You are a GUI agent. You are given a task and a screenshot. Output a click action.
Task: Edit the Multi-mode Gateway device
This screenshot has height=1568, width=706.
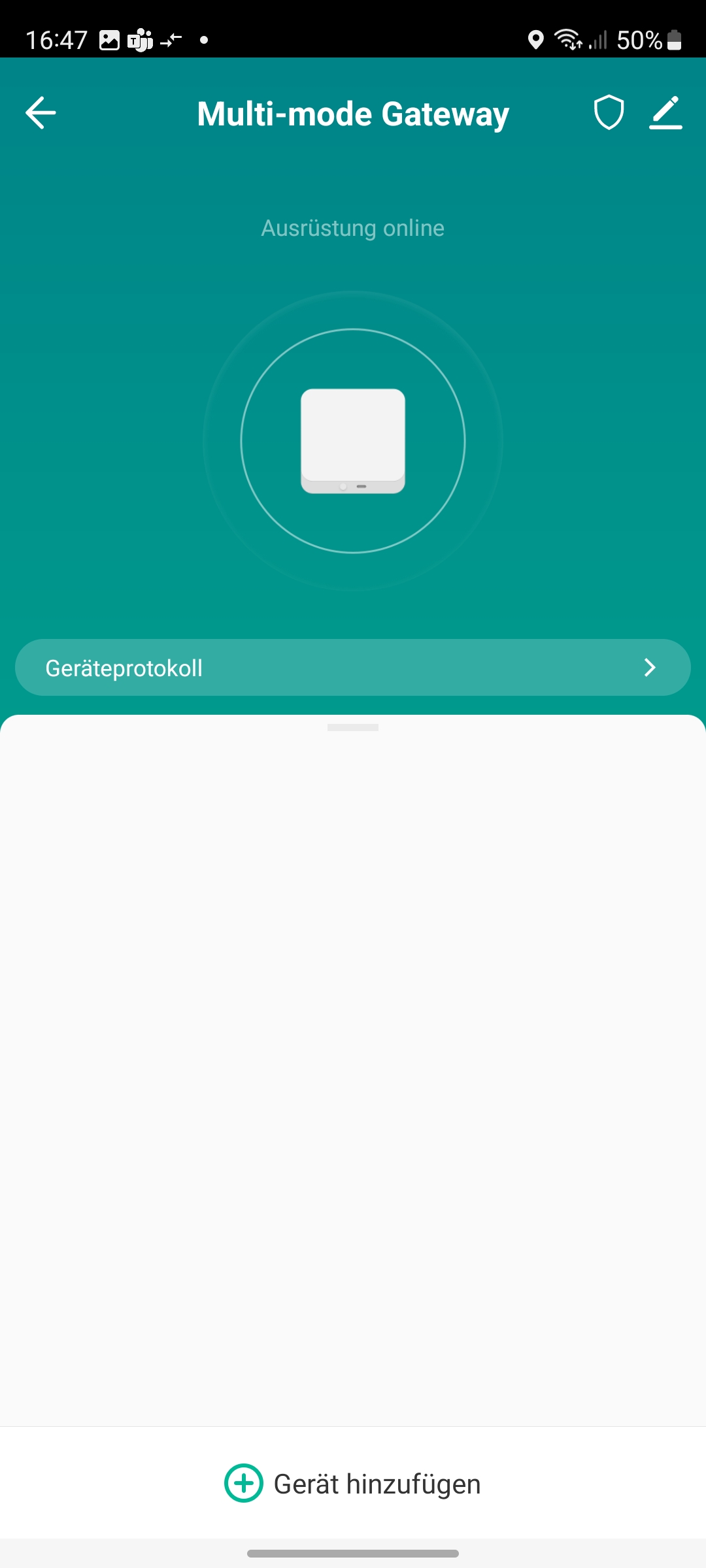pos(665,113)
